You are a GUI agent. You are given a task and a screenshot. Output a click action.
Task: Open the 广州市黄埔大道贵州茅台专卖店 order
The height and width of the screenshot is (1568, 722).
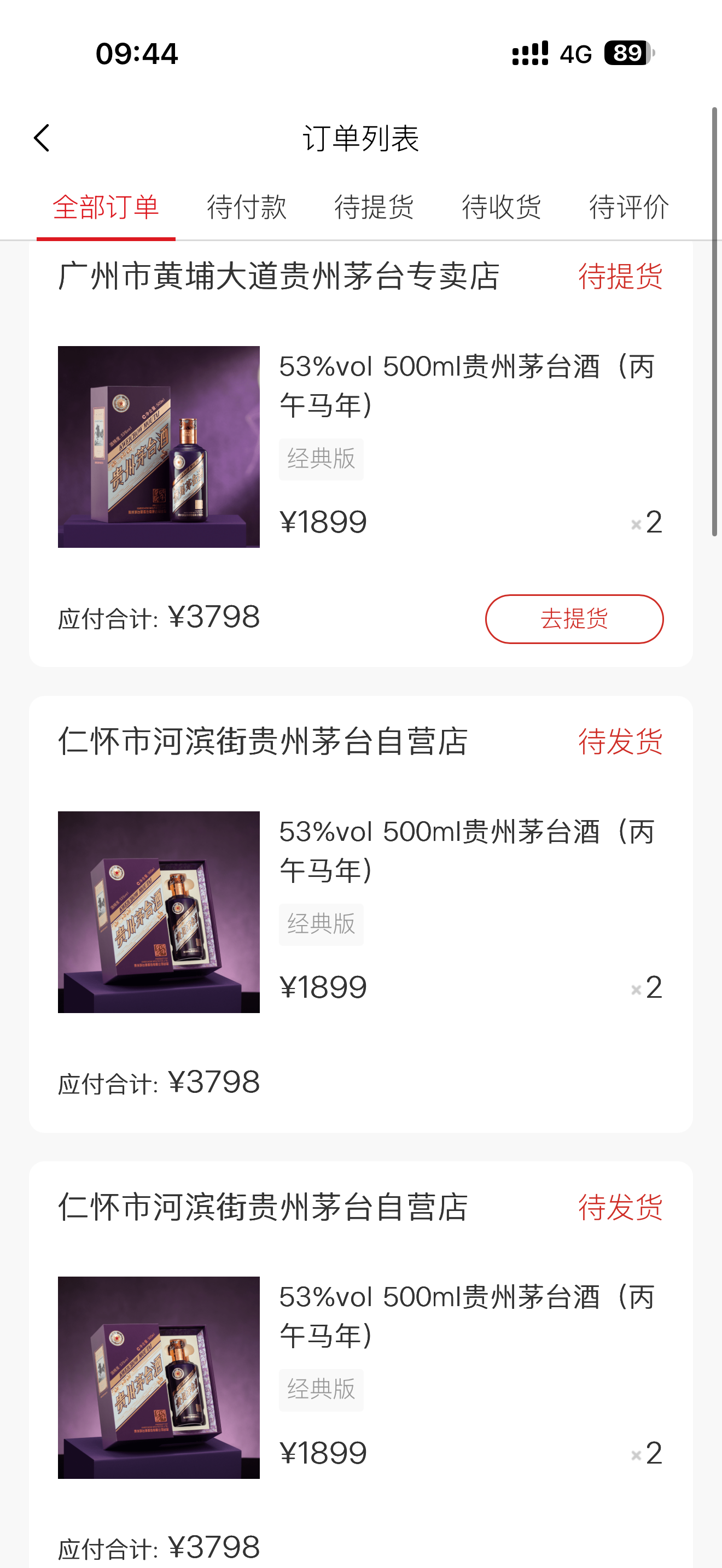click(x=279, y=276)
